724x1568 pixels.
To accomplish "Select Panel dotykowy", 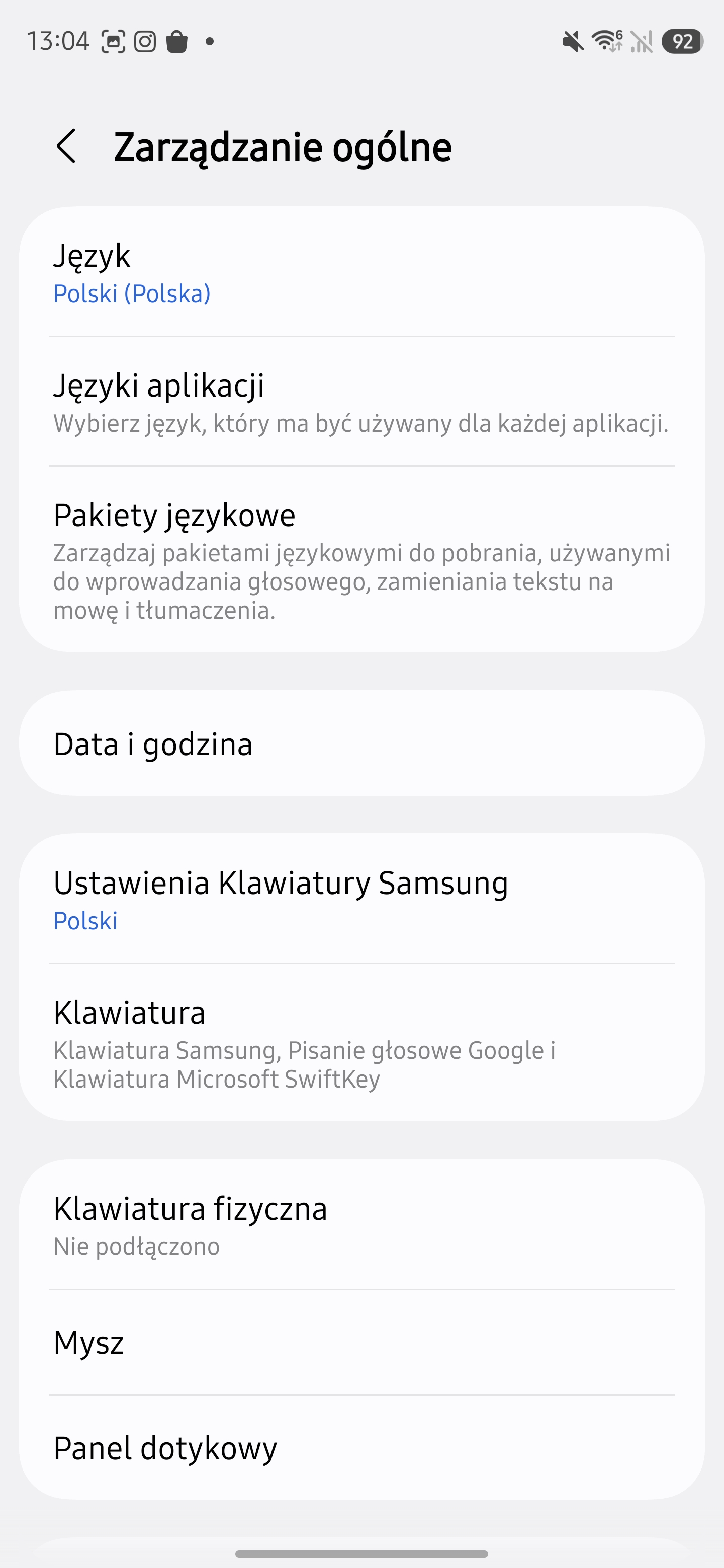I will [361, 1448].
